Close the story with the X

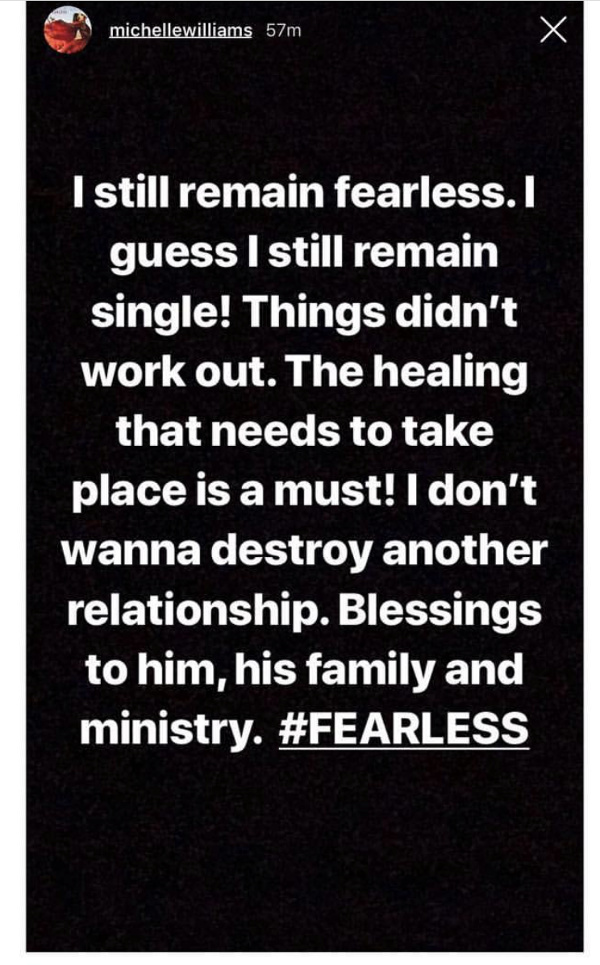pyautogui.click(x=553, y=30)
